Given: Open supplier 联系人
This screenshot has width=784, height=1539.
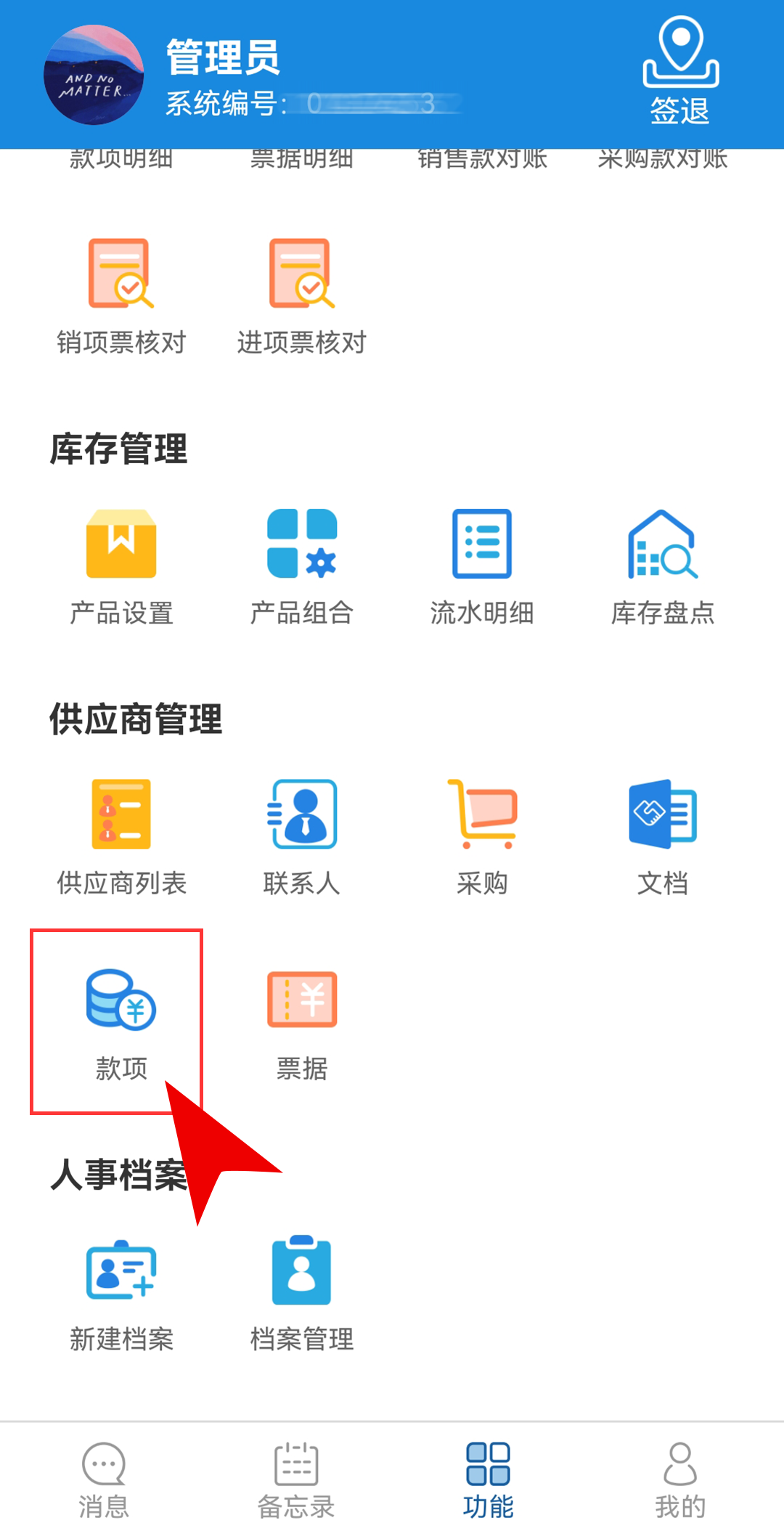Looking at the screenshot, I should click(x=301, y=836).
